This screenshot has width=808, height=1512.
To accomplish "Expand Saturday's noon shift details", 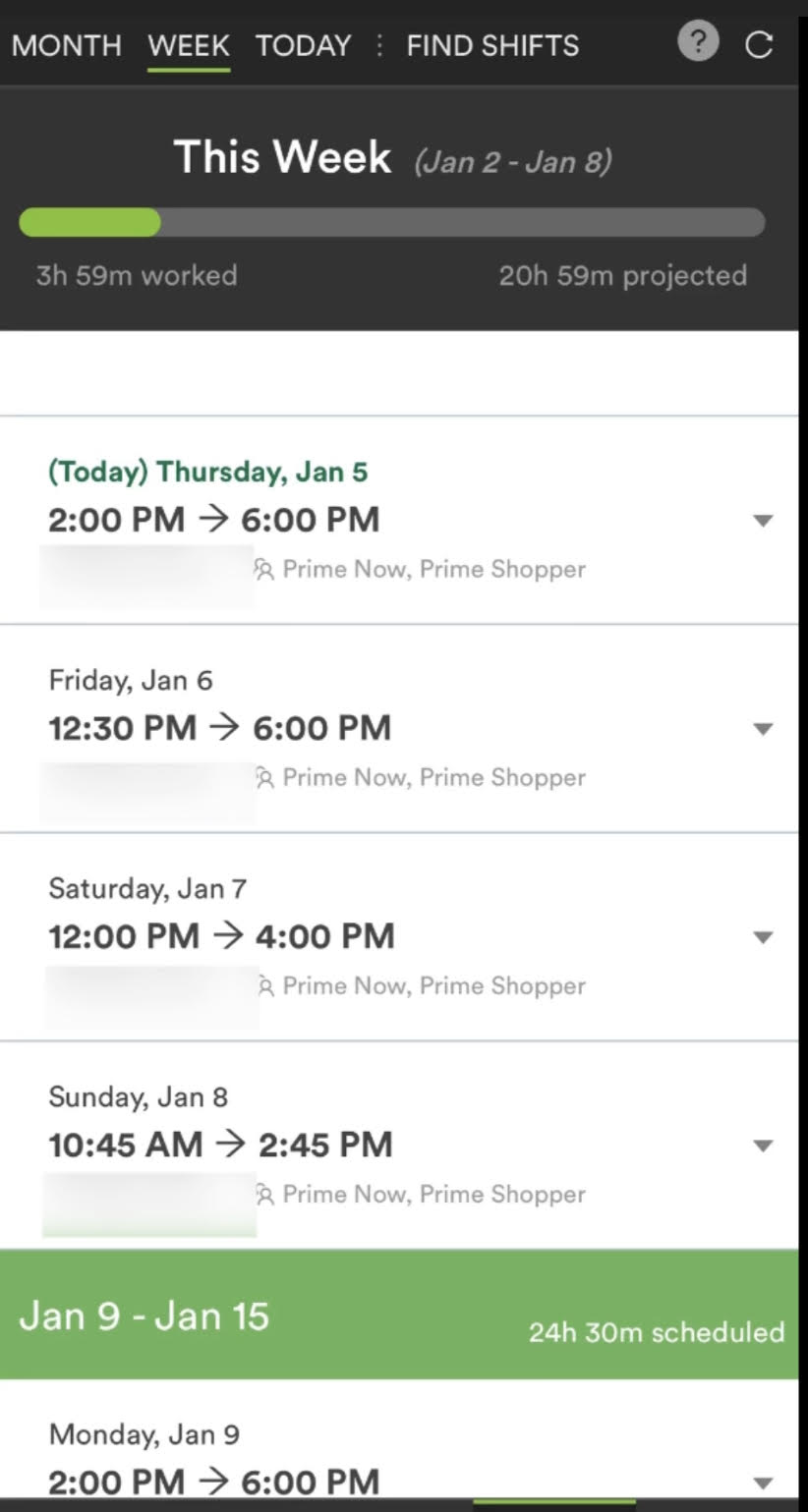I will click(764, 936).
